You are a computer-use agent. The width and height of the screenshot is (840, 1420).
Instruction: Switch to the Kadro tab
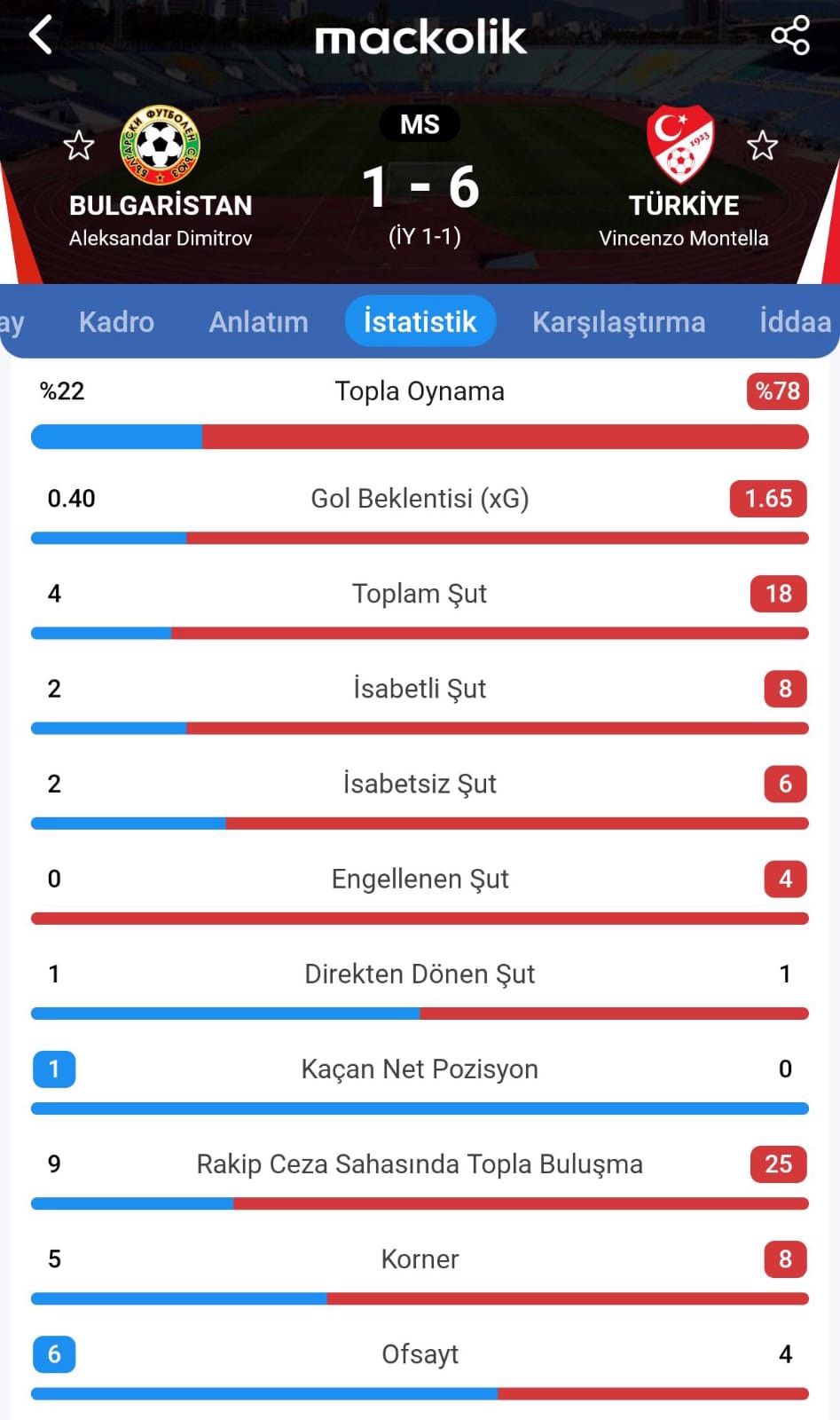(116, 321)
